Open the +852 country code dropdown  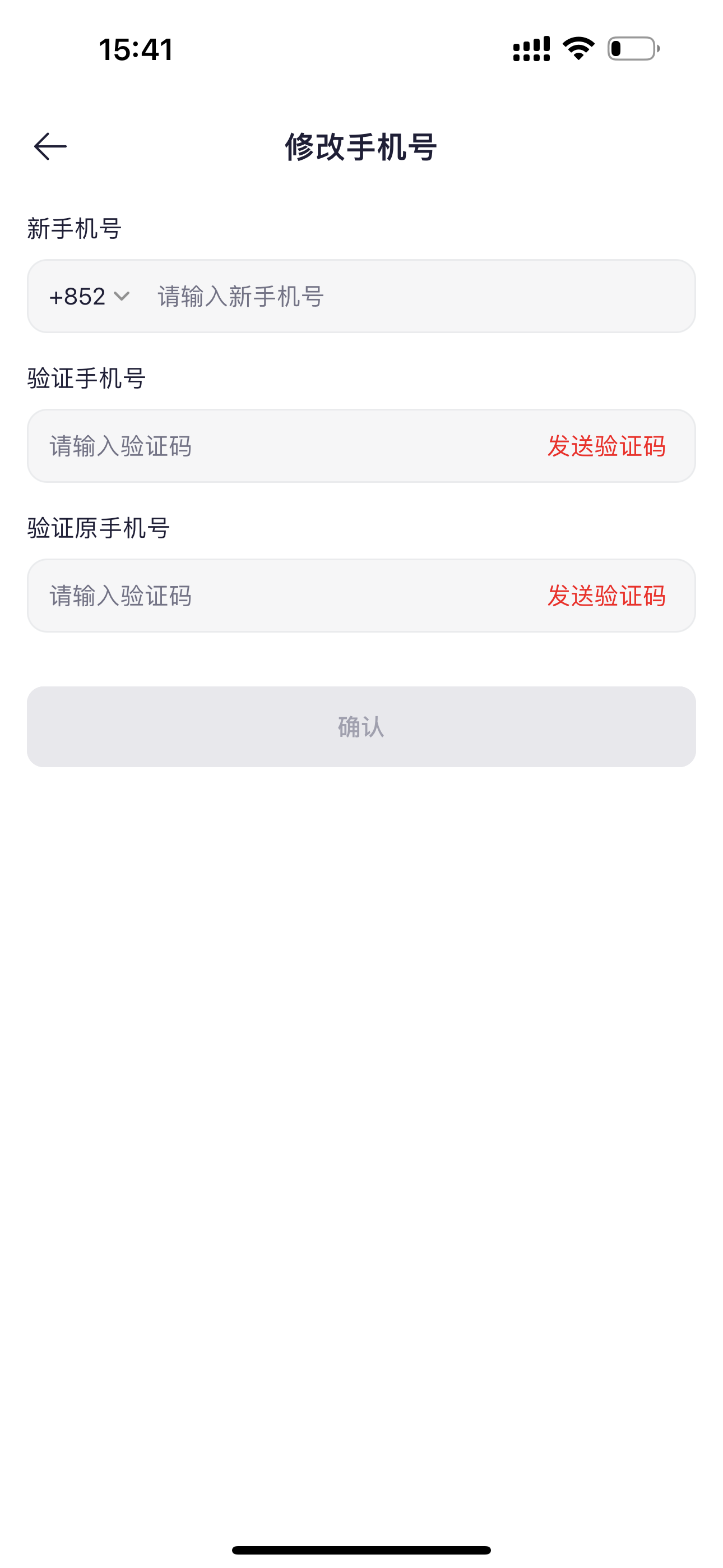tap(89, 297)
